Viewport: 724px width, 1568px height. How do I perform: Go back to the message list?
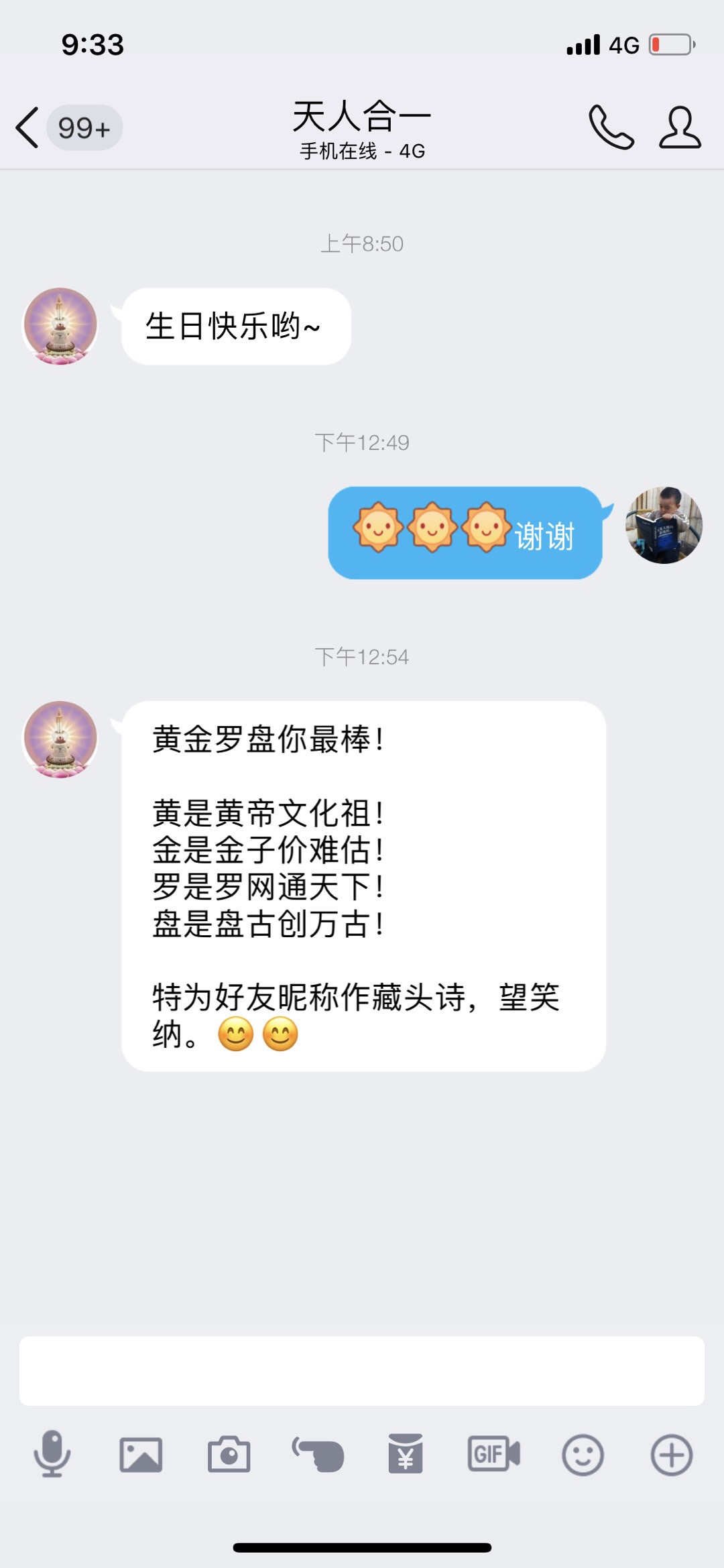click(x=28, y=127)
